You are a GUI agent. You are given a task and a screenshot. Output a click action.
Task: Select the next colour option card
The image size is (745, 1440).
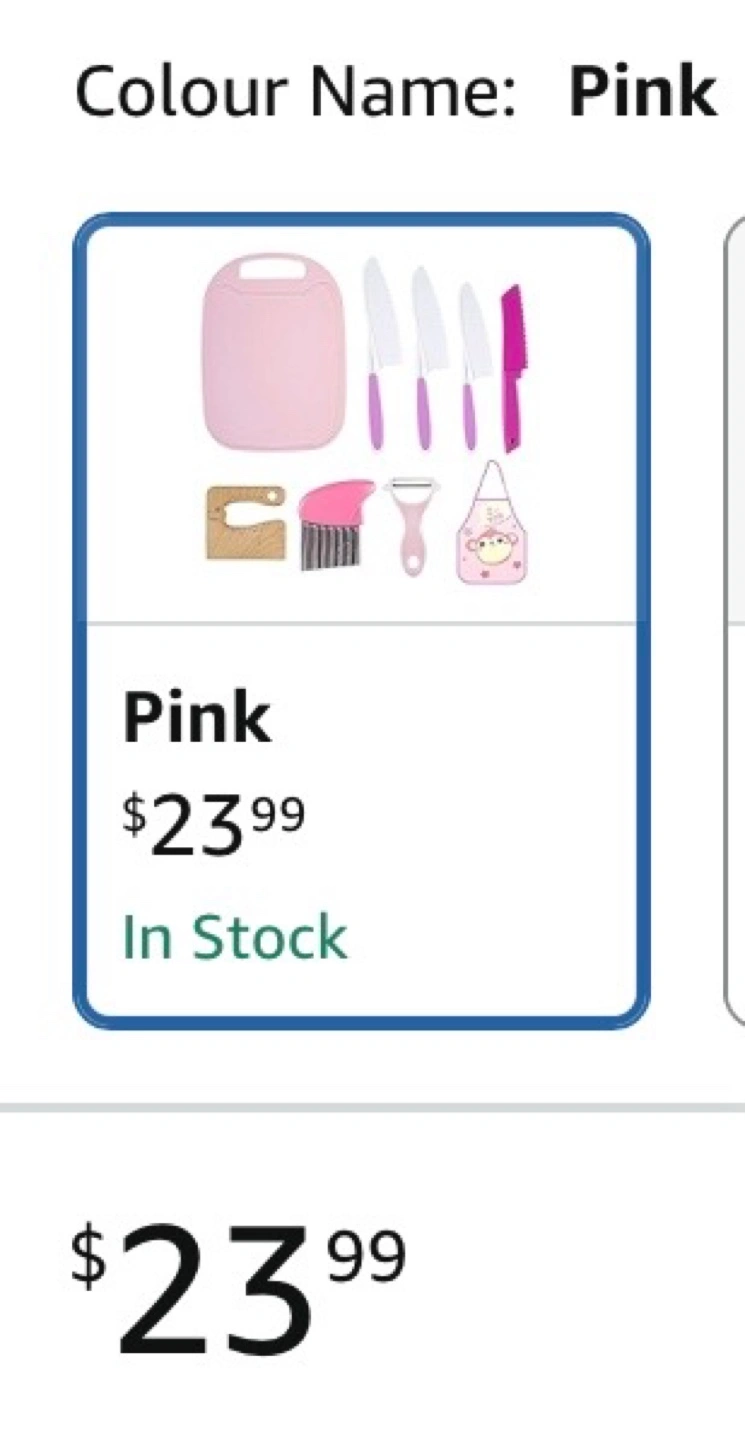point(735,620)
